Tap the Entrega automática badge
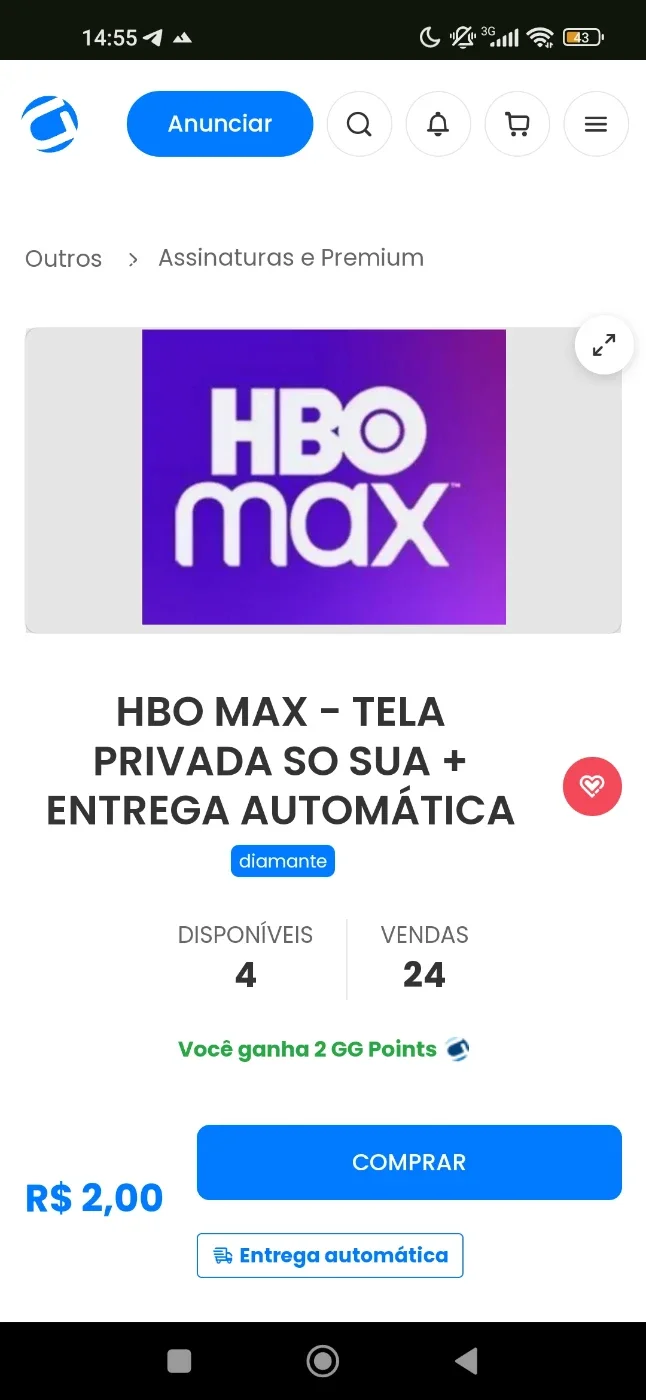Viewport: 646px width, 1400px height. (x=330, y=1255)
